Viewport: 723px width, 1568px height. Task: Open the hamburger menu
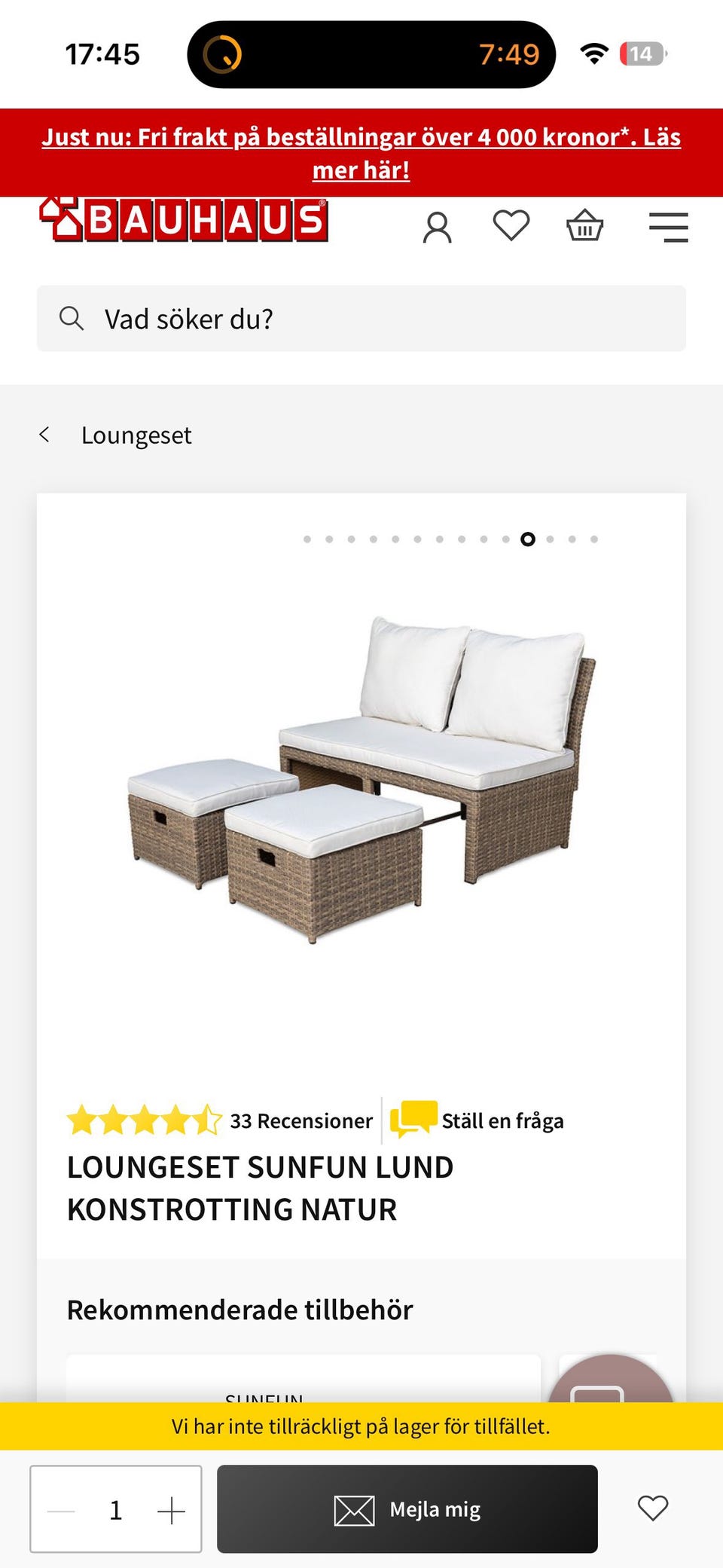pyautogui.click(x=668, y=227)
